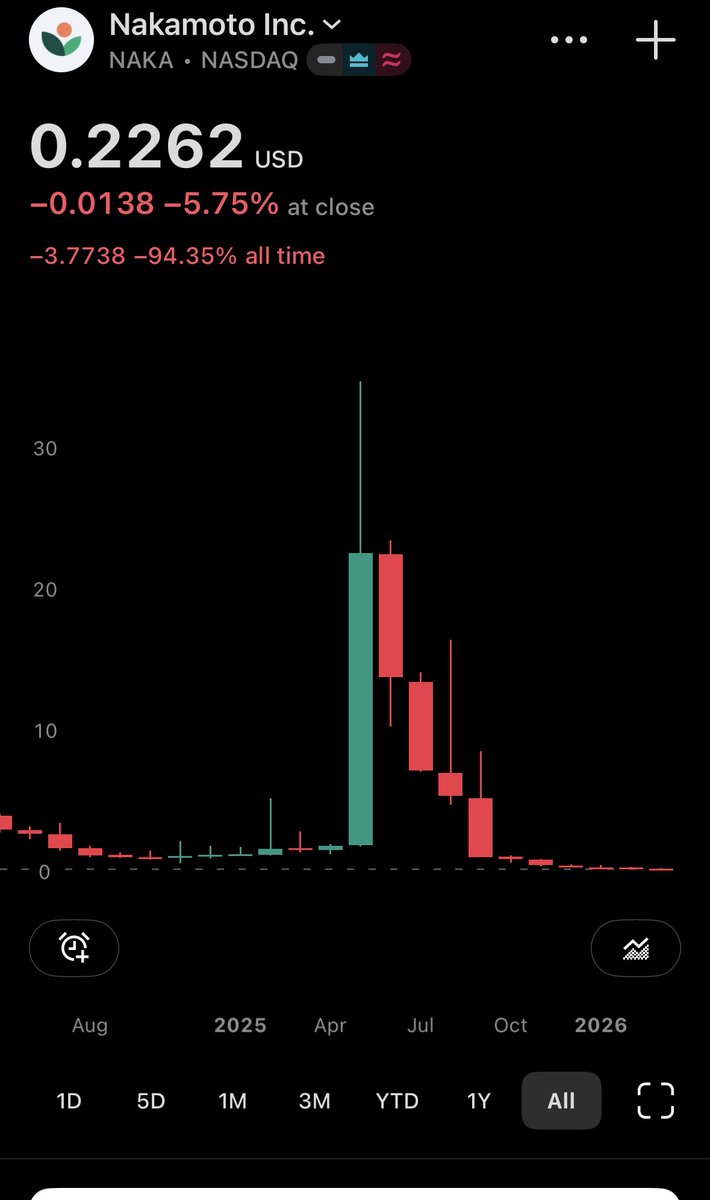
Task: Select the 5D time range
Action: (x=151, y=1101)
